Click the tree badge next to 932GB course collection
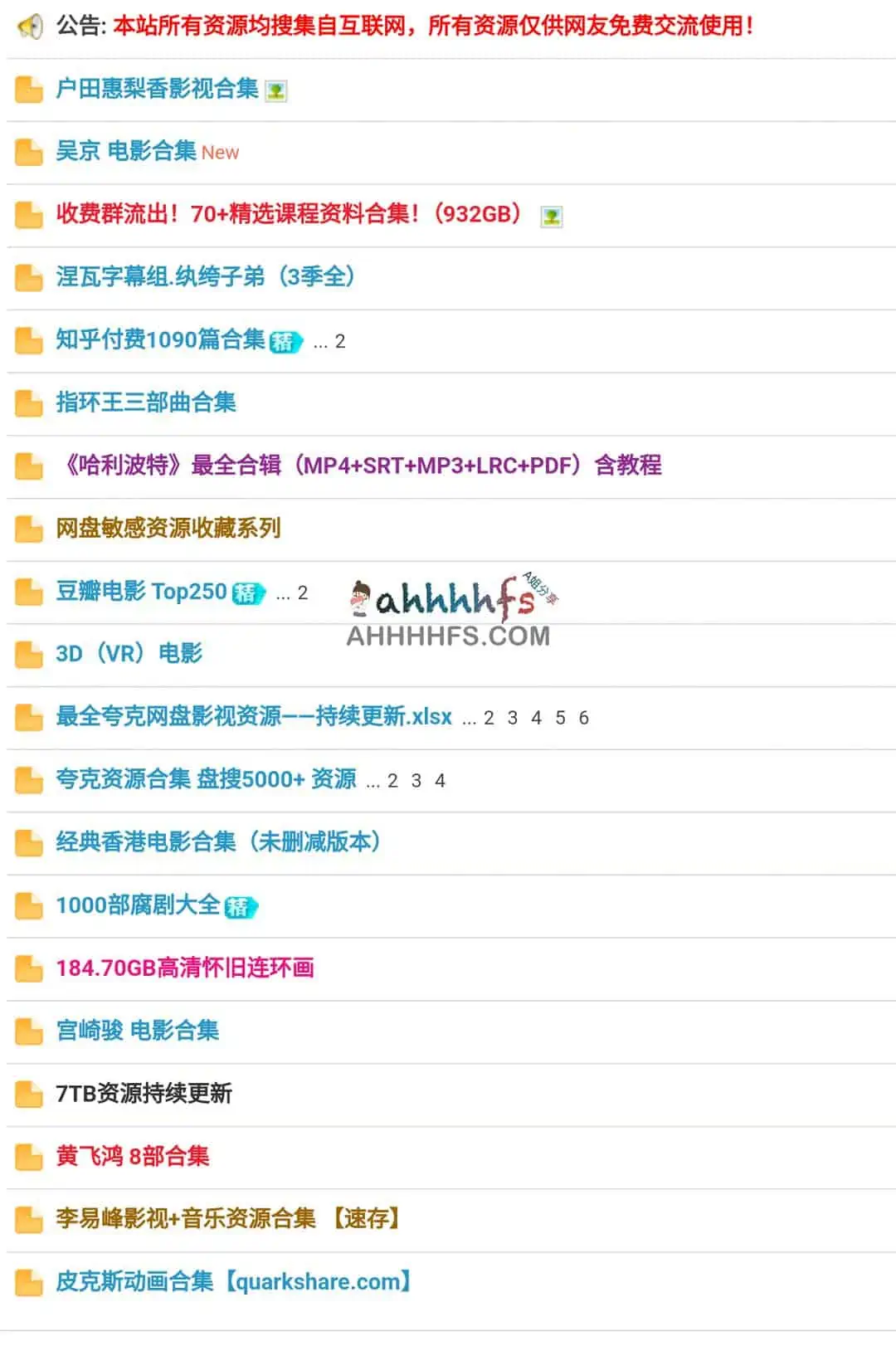 pos(553,216)
